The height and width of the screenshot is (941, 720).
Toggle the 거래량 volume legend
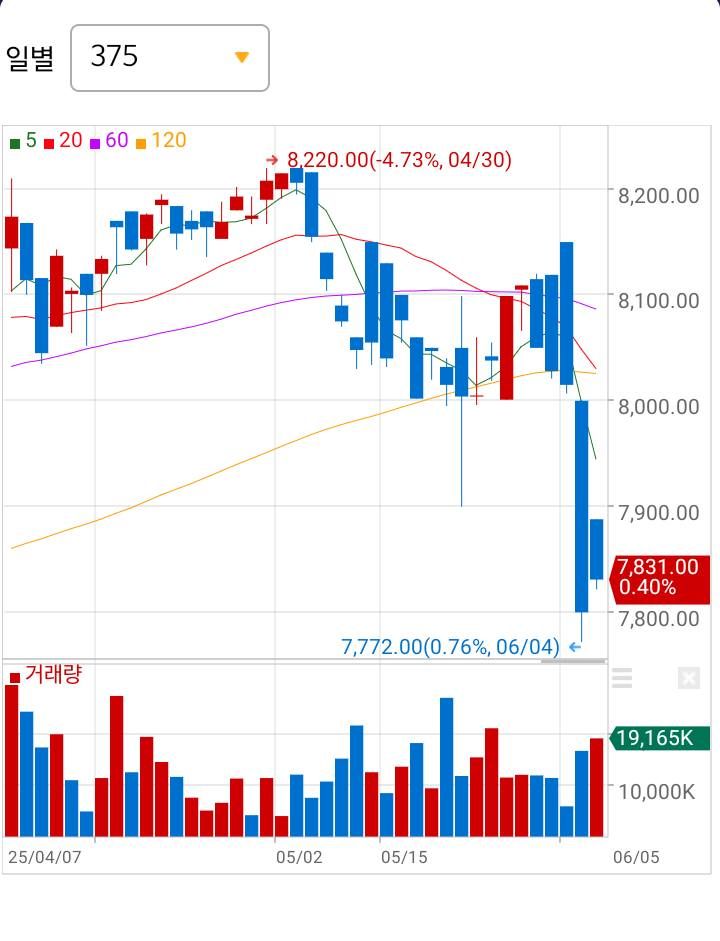[45, 675]
